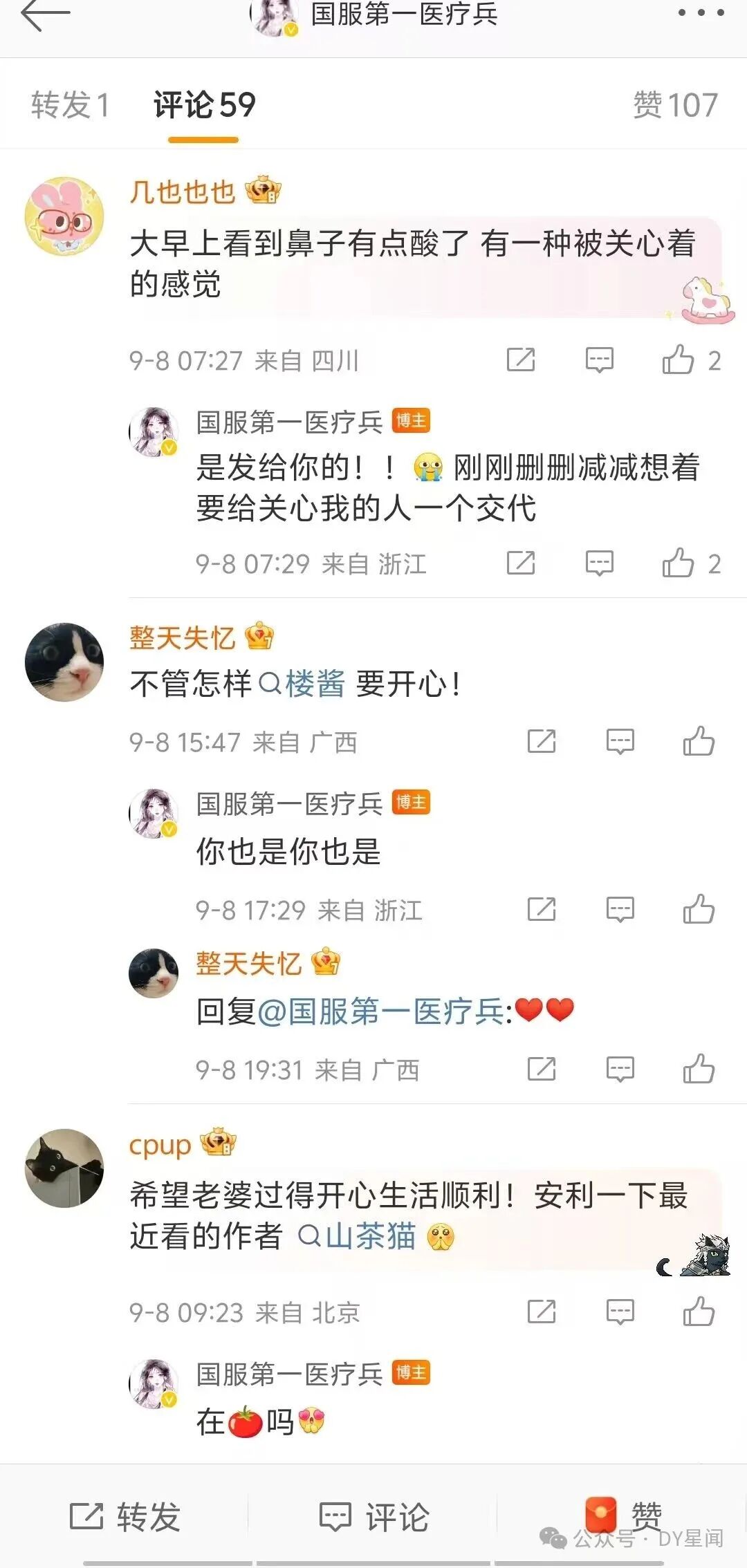Repost using the bottom 转发 button
The width and height of the screenshot is (747, 1568).
click(124, 1518)
